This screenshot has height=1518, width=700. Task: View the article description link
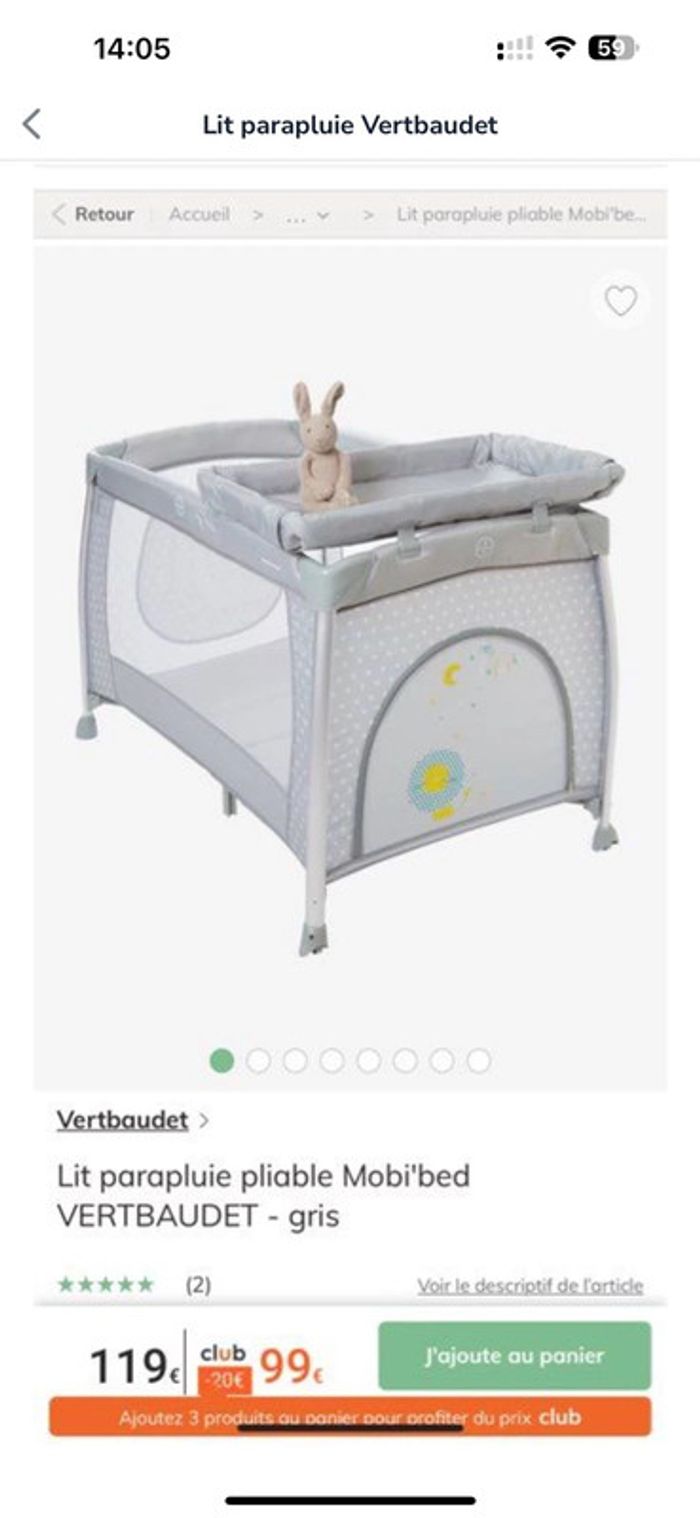(530, 1286)
